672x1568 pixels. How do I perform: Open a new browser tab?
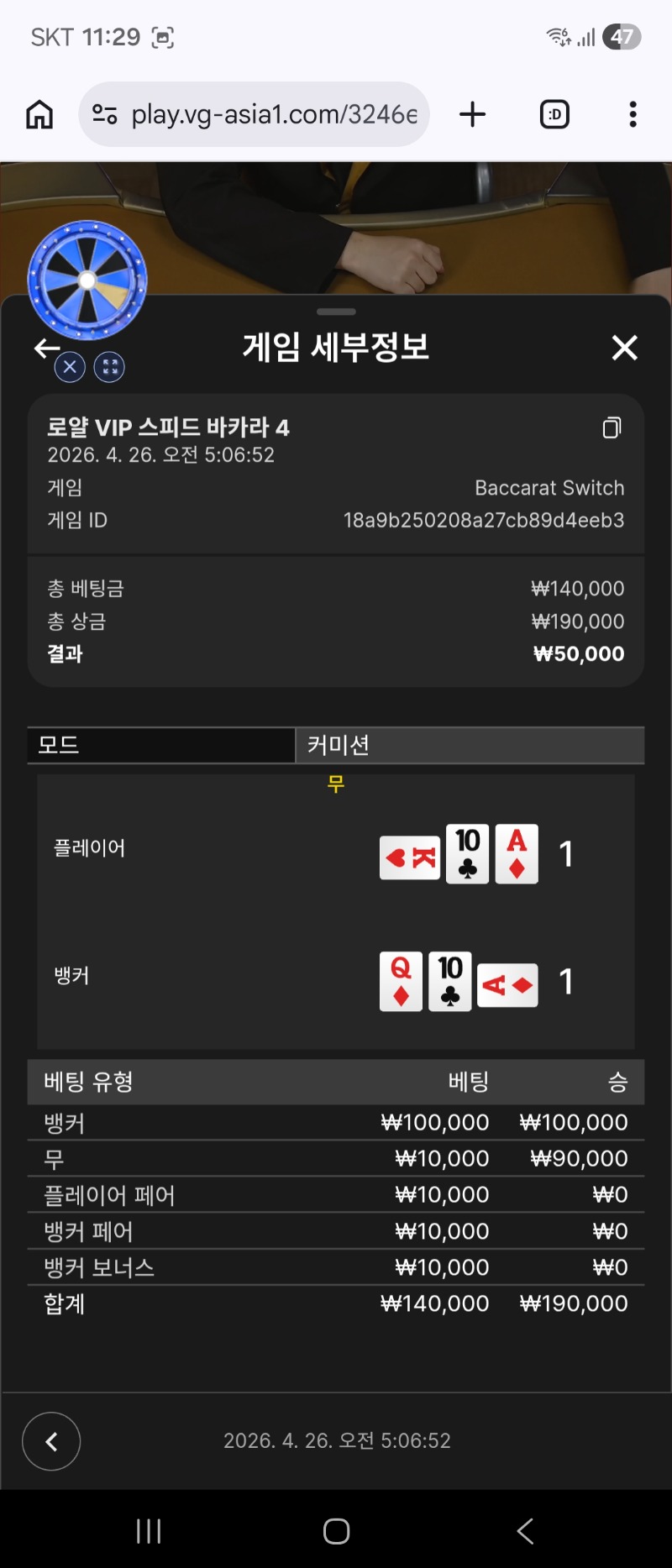[x=473, y=114]
